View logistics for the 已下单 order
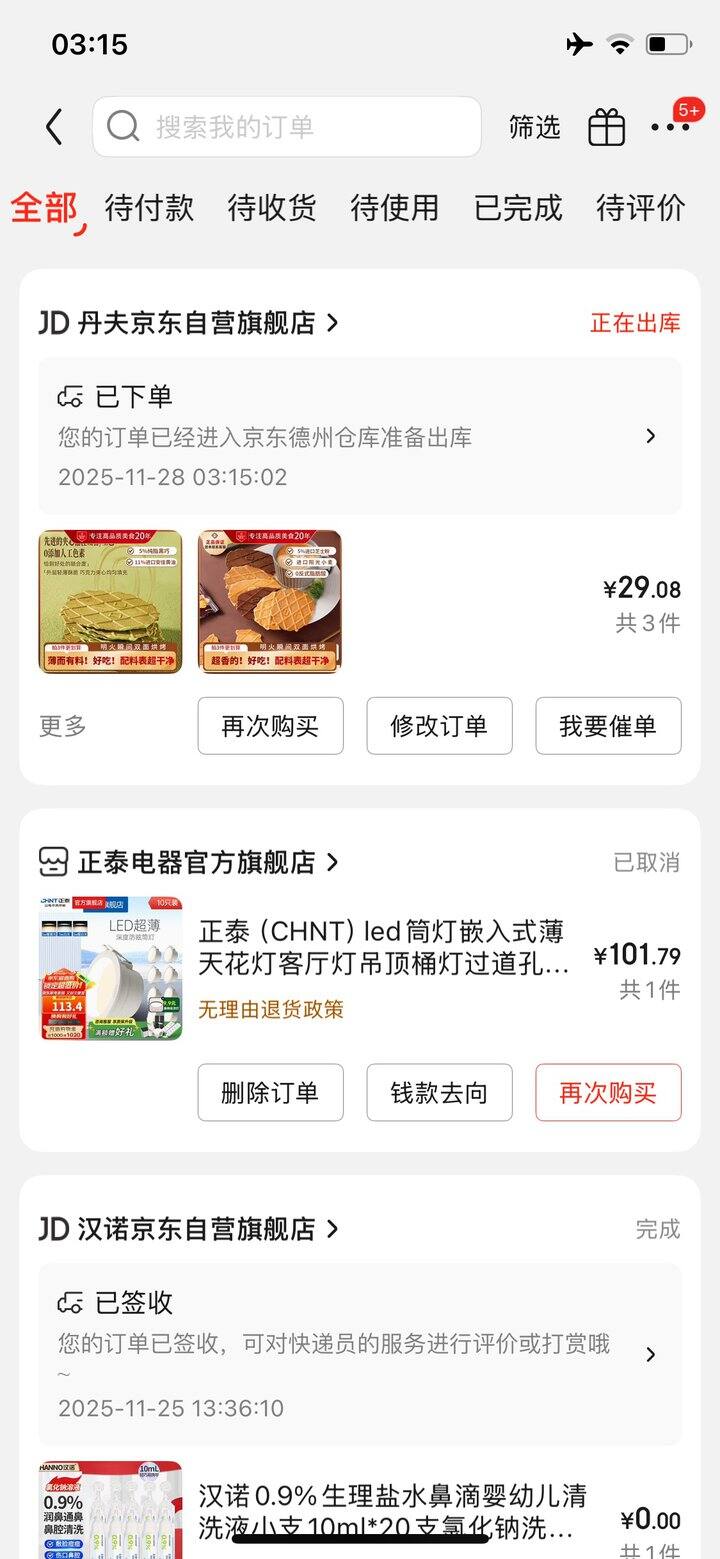This screenshot has width=720, height=1559. click(360, 436)
